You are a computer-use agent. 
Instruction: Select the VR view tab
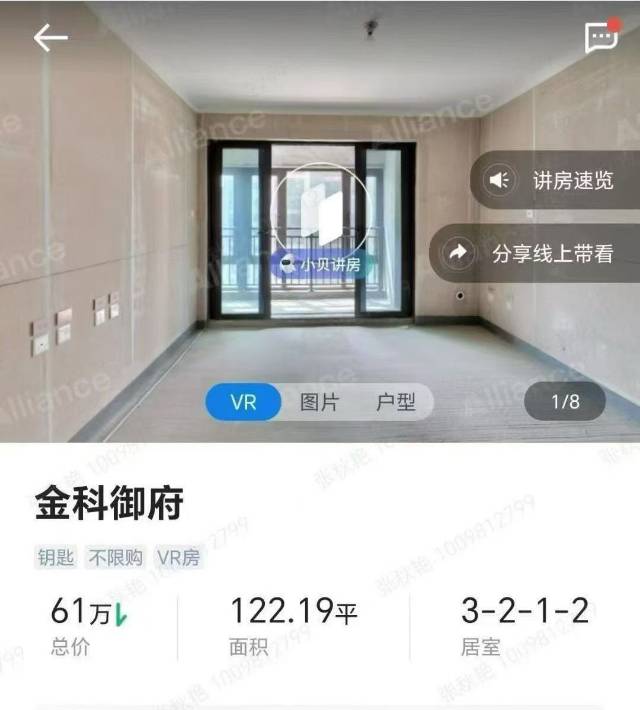[243, 403]
